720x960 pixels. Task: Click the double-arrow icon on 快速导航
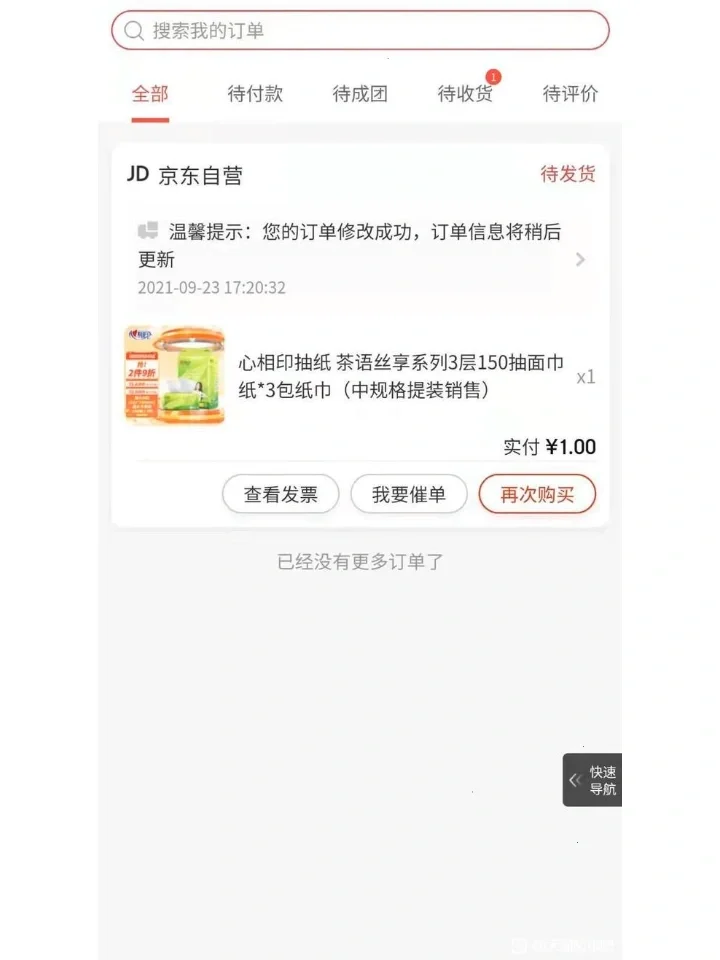[x=573, y=780]
